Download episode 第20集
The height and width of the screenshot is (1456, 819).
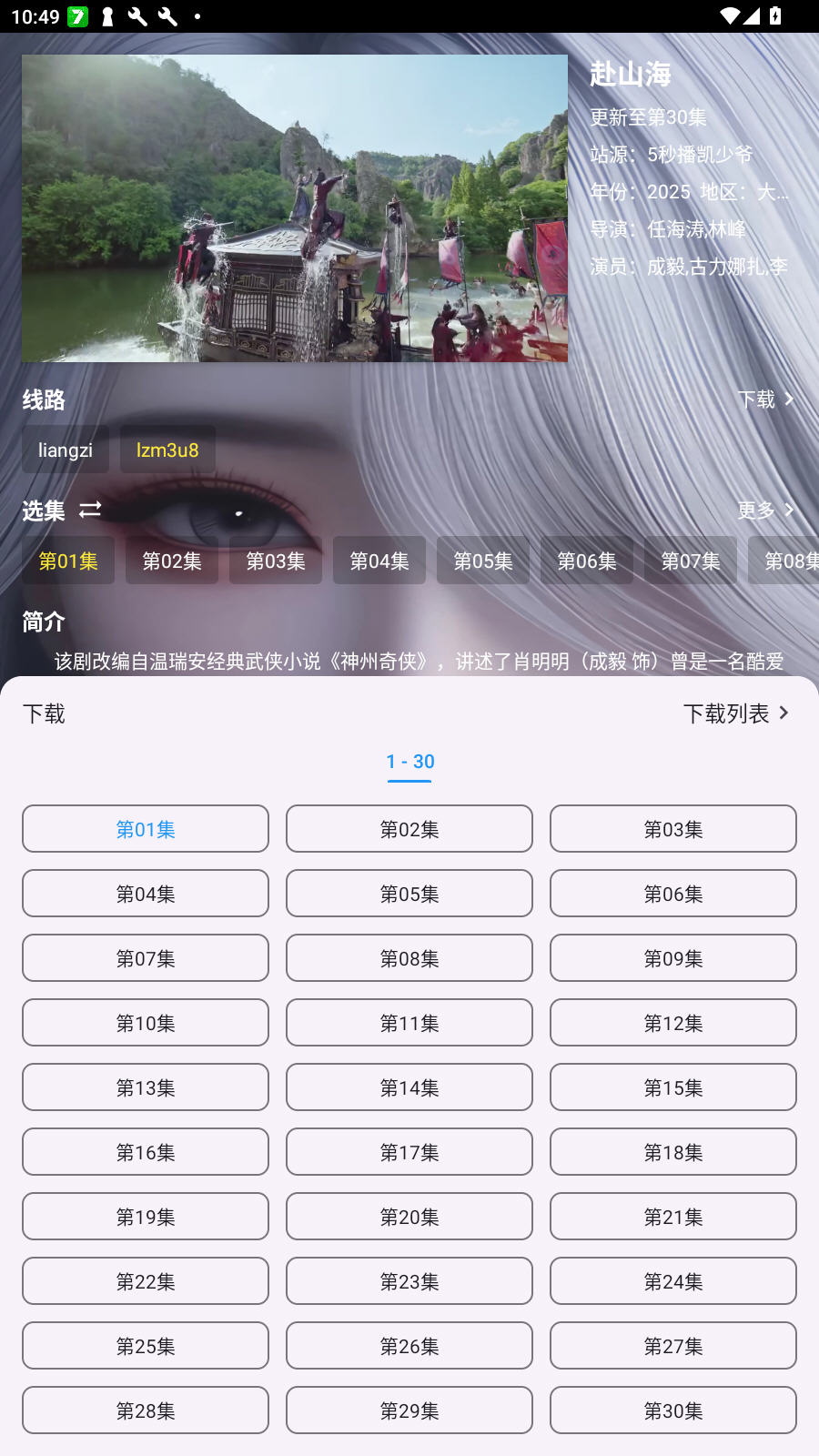(409, 1217)
